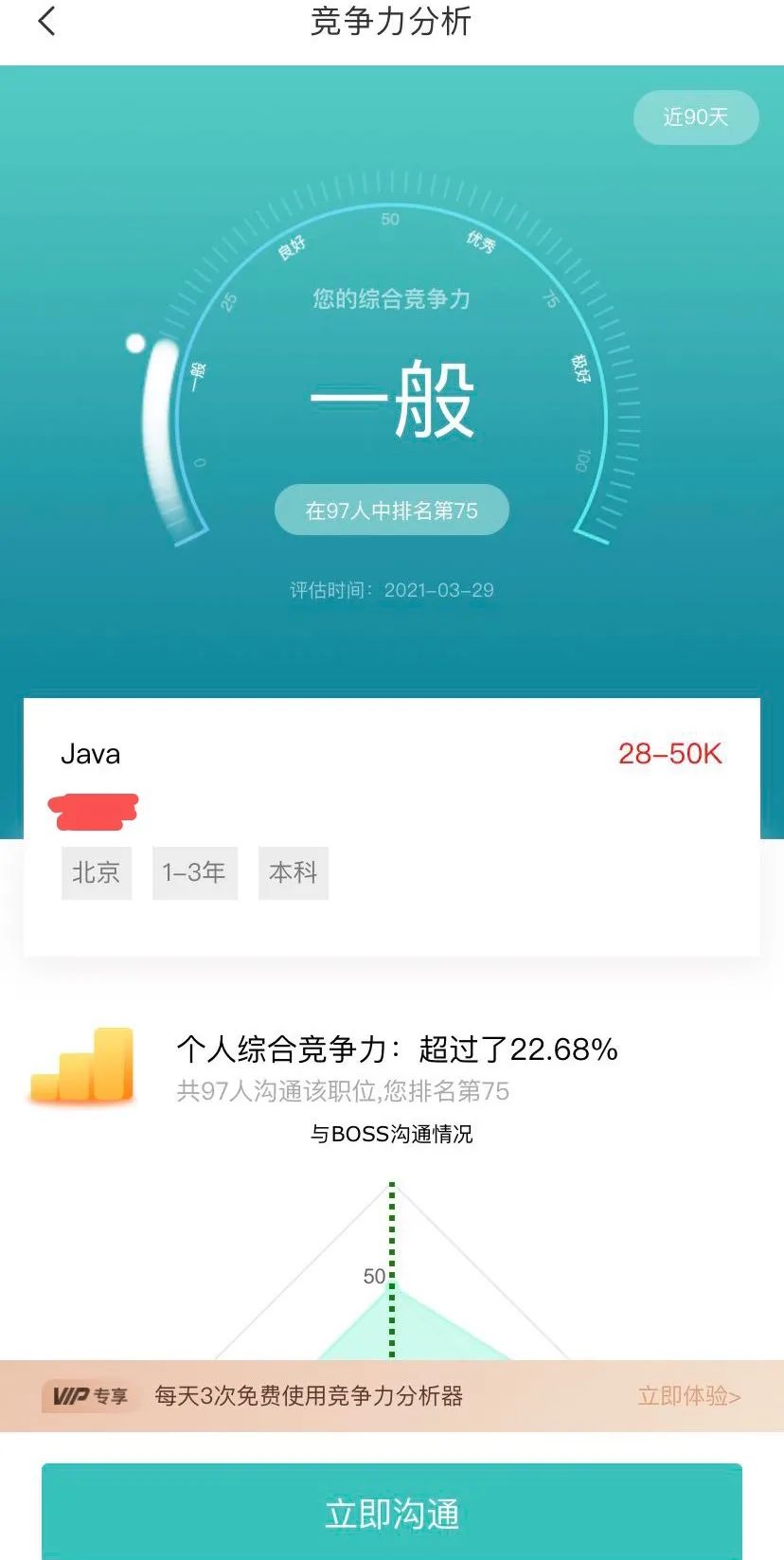Go back from 竞争力分析 page

46,22
